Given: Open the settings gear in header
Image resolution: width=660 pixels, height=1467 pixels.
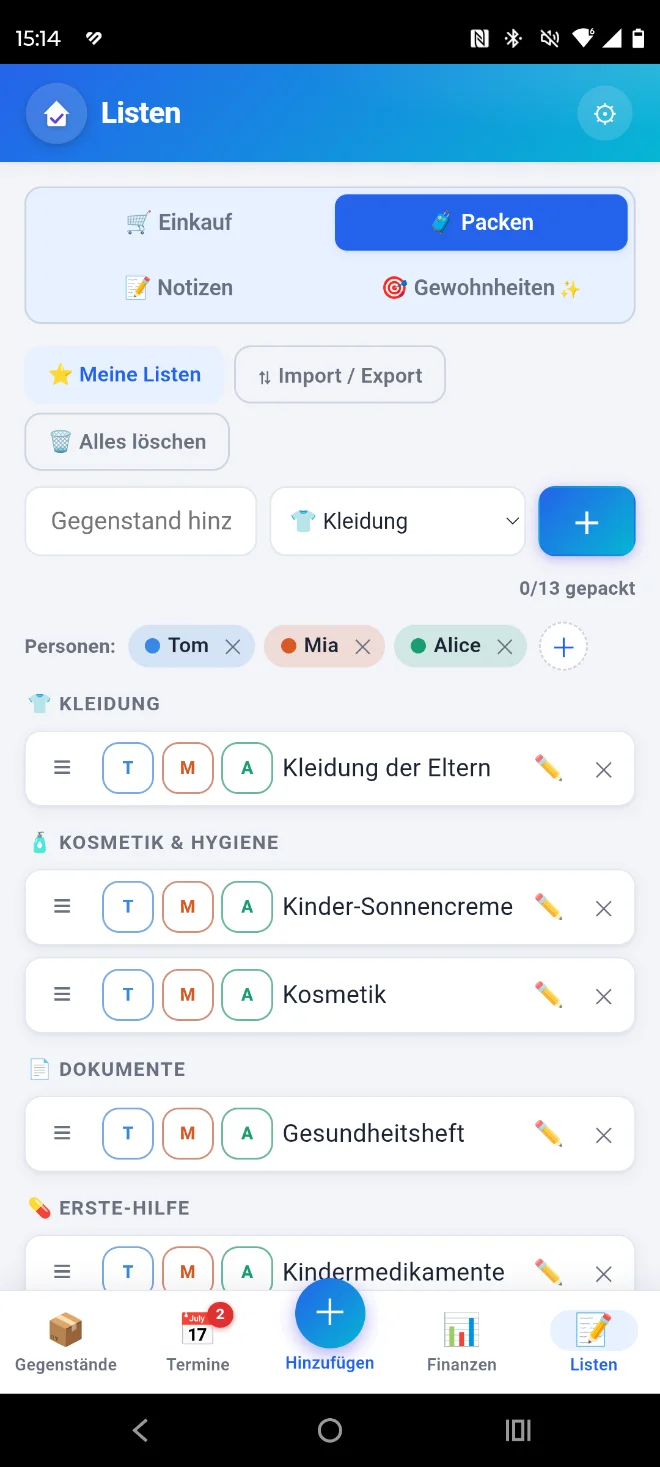Looking at the screenshot, I should (x=604, y=114).
